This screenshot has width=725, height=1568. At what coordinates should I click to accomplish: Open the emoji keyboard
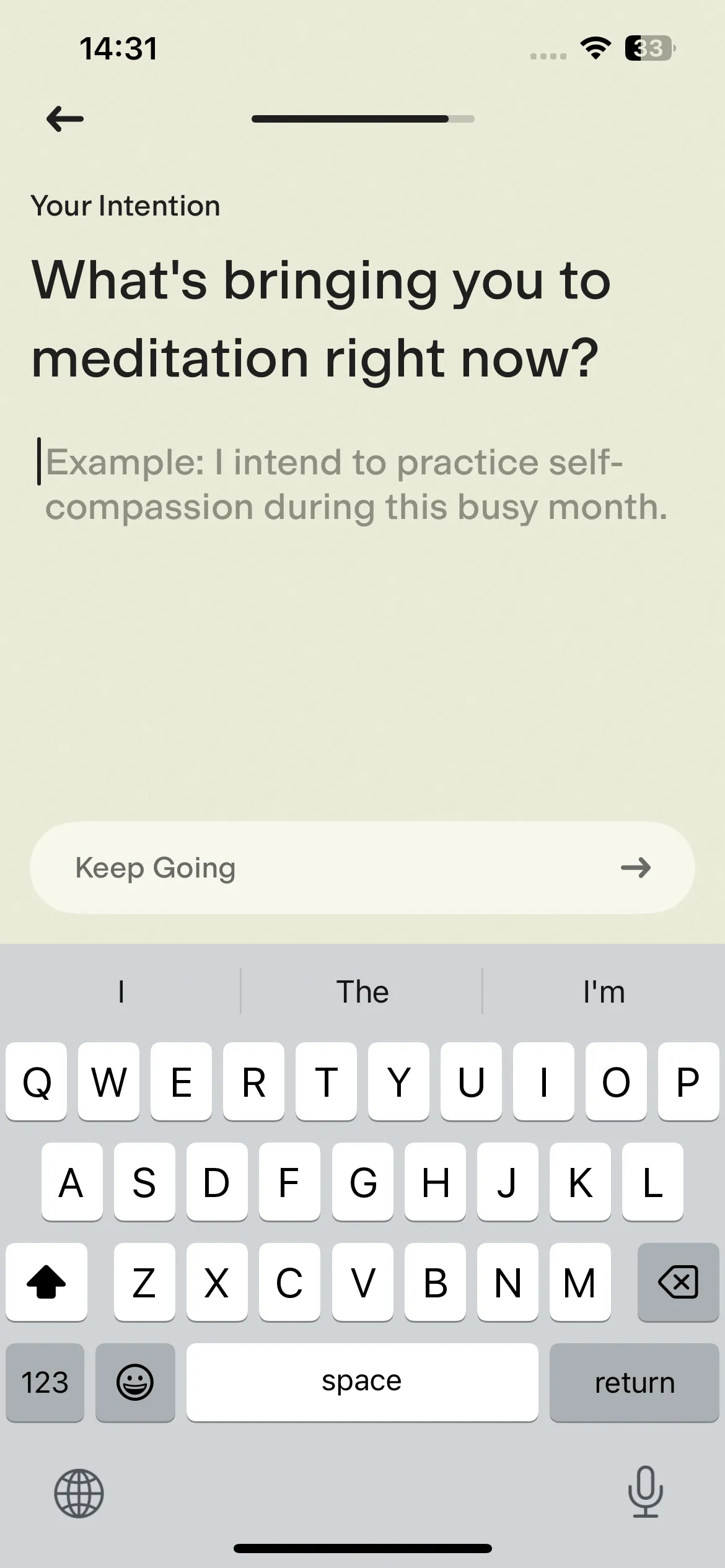click(135, 1382)
